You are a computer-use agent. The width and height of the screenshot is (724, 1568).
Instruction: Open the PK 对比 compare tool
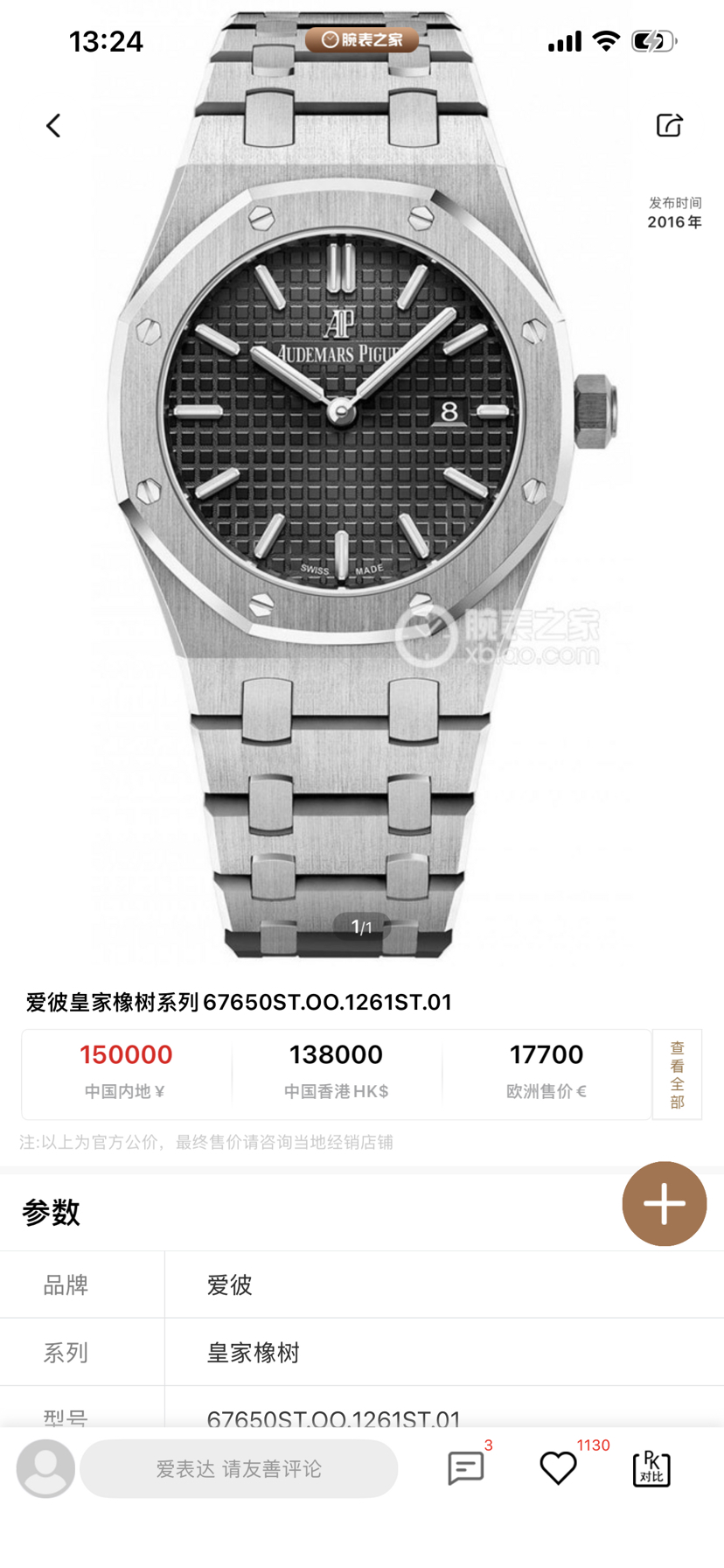point(651,1468)
